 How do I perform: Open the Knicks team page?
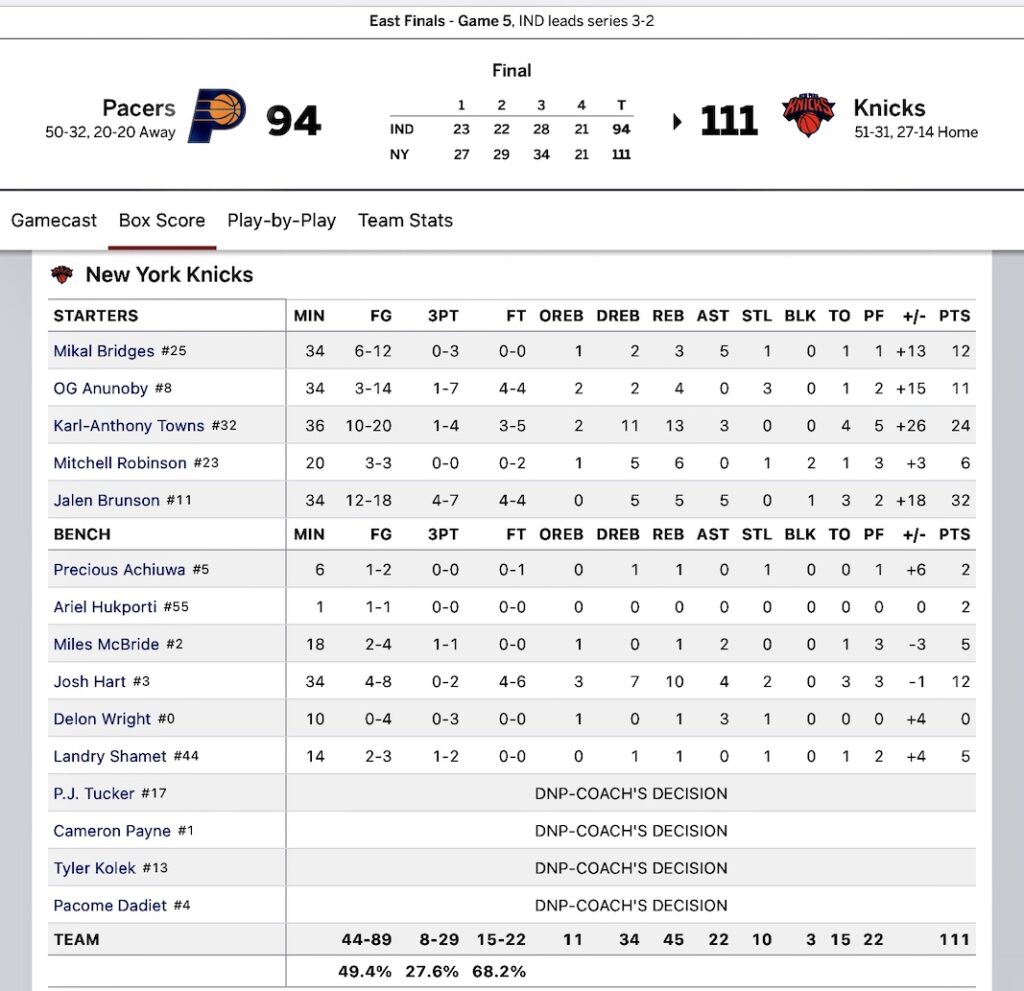pos(889,108)
